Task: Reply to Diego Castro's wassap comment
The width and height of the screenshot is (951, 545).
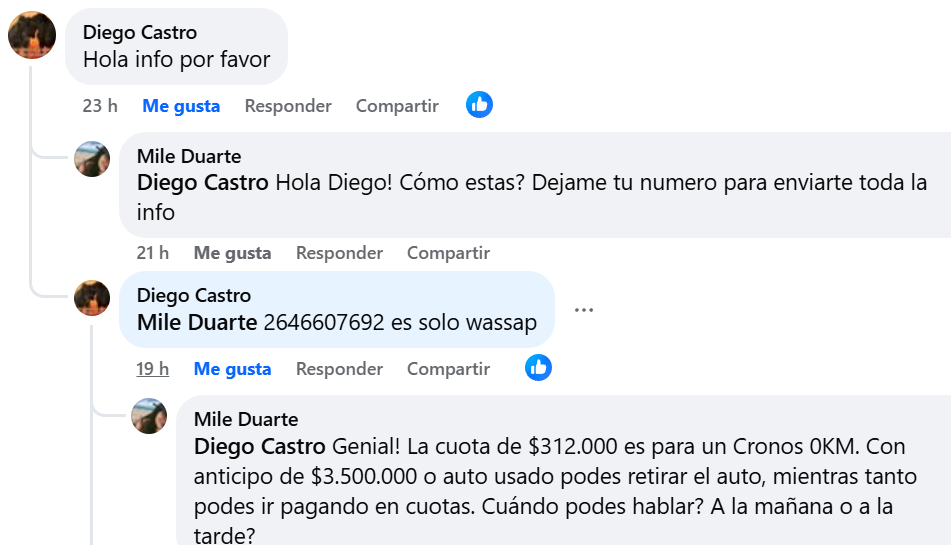Action: tap(339, 369)
